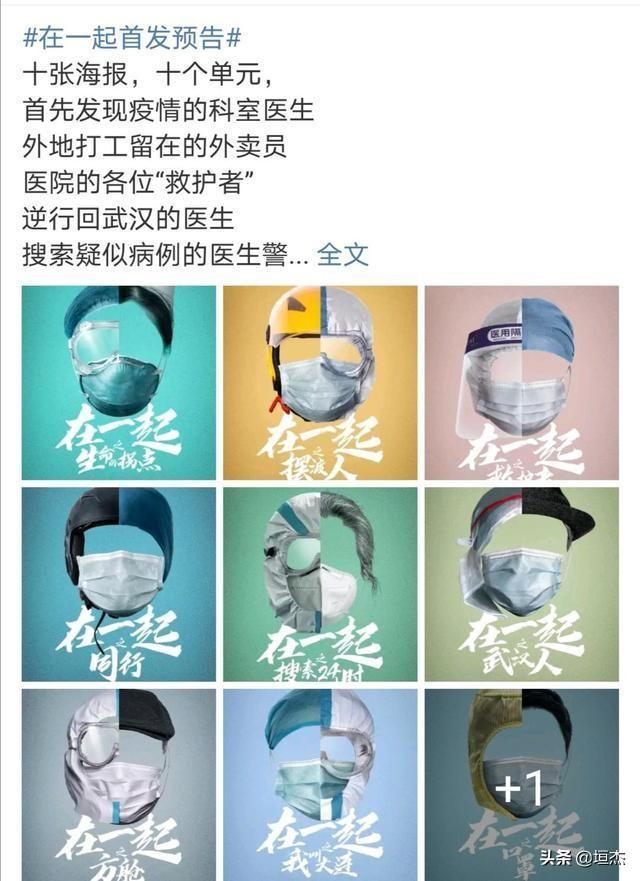
Task: View the 武汉人 poster image
Action: [521, 584]
